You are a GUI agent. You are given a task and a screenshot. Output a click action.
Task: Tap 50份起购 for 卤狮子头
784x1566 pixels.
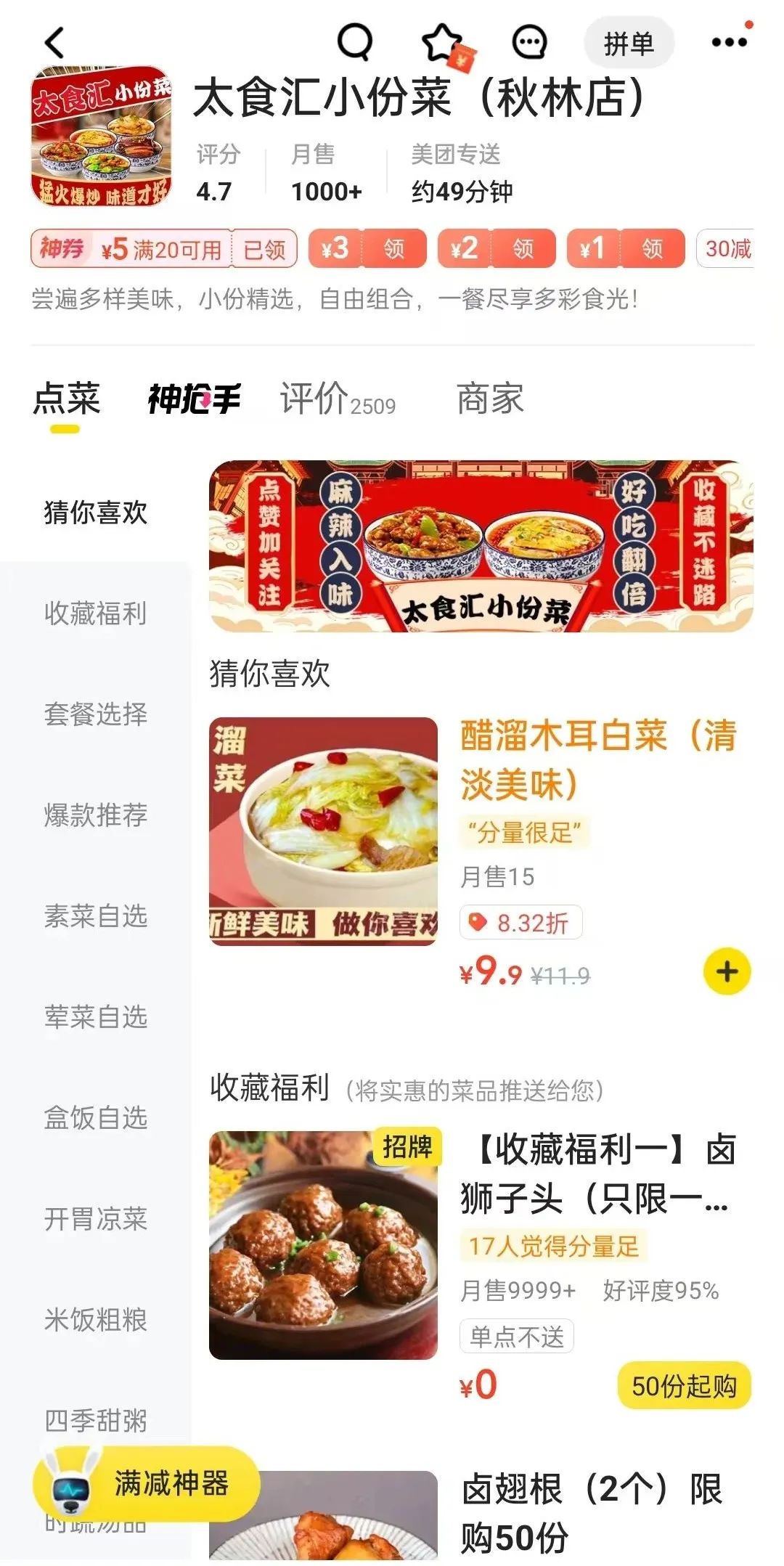click(683, 1385)
